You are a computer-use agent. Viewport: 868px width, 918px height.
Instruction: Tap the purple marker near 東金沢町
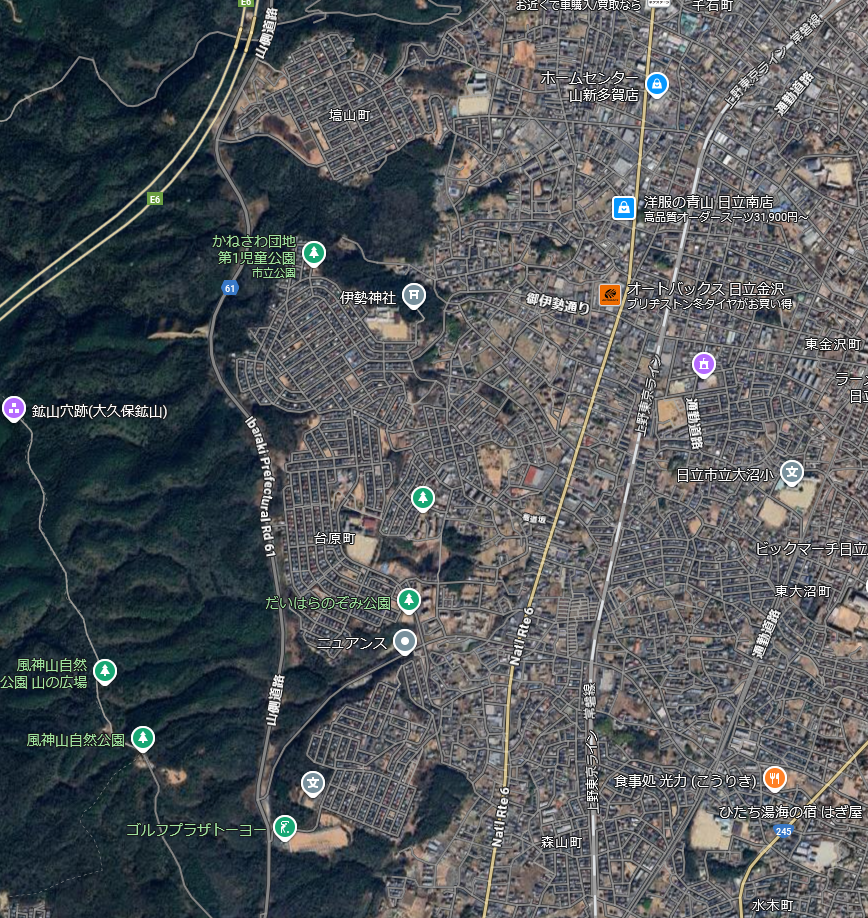704,364
